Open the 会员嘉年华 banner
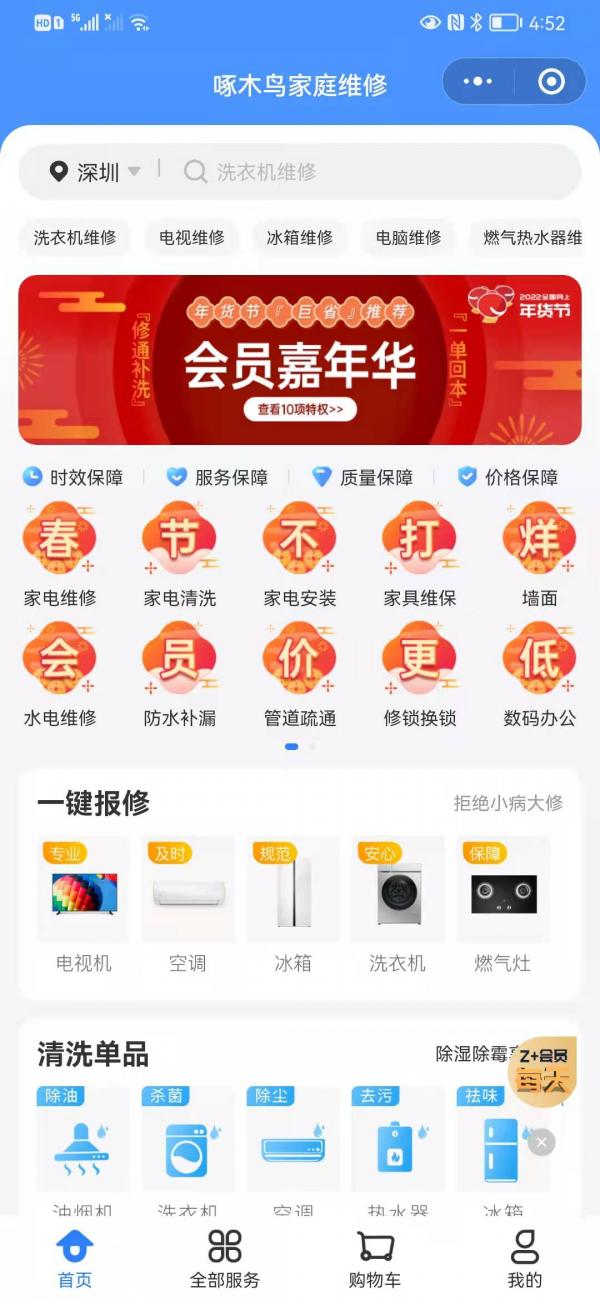Screen dimensions: 600x1300 pos(300,360)
